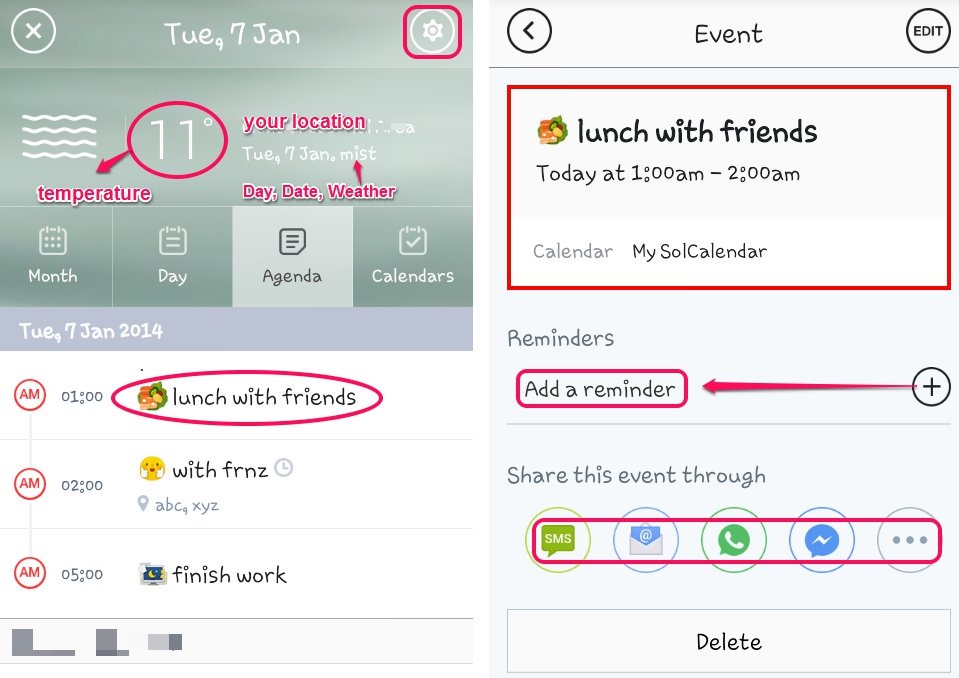Tap the EDIT button for this event
Screen dimensions: 959x678
(x=927, y=32)
